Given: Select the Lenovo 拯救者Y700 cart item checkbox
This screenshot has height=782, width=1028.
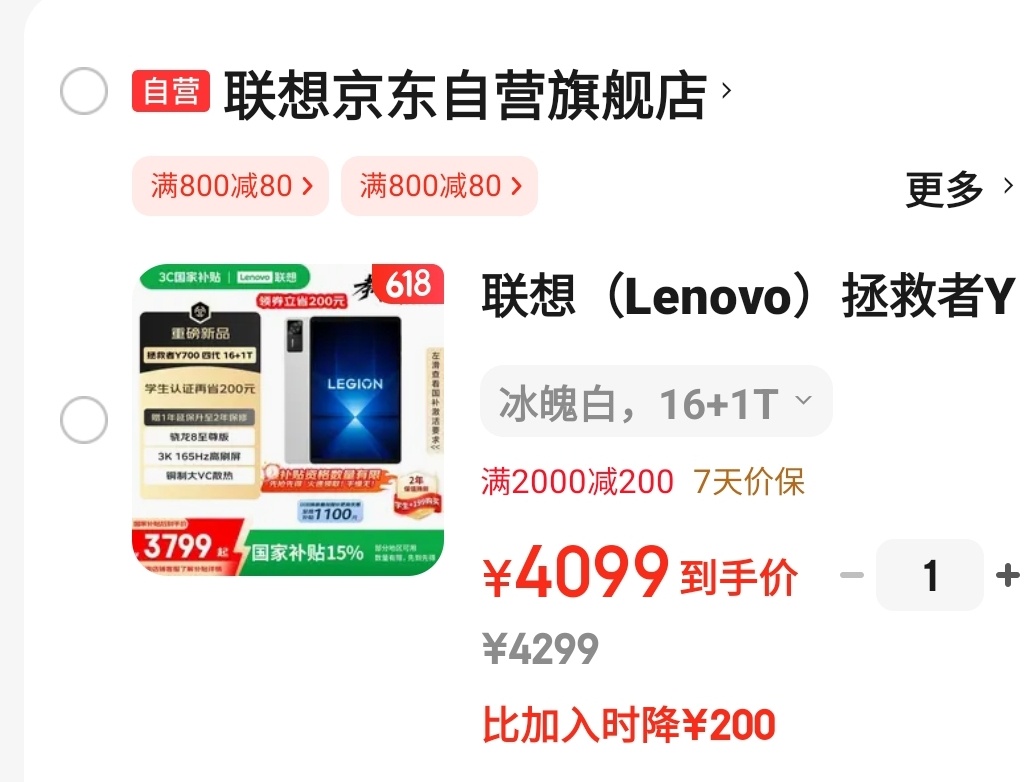Looking at the screenshot, I should tap(84, 420).
